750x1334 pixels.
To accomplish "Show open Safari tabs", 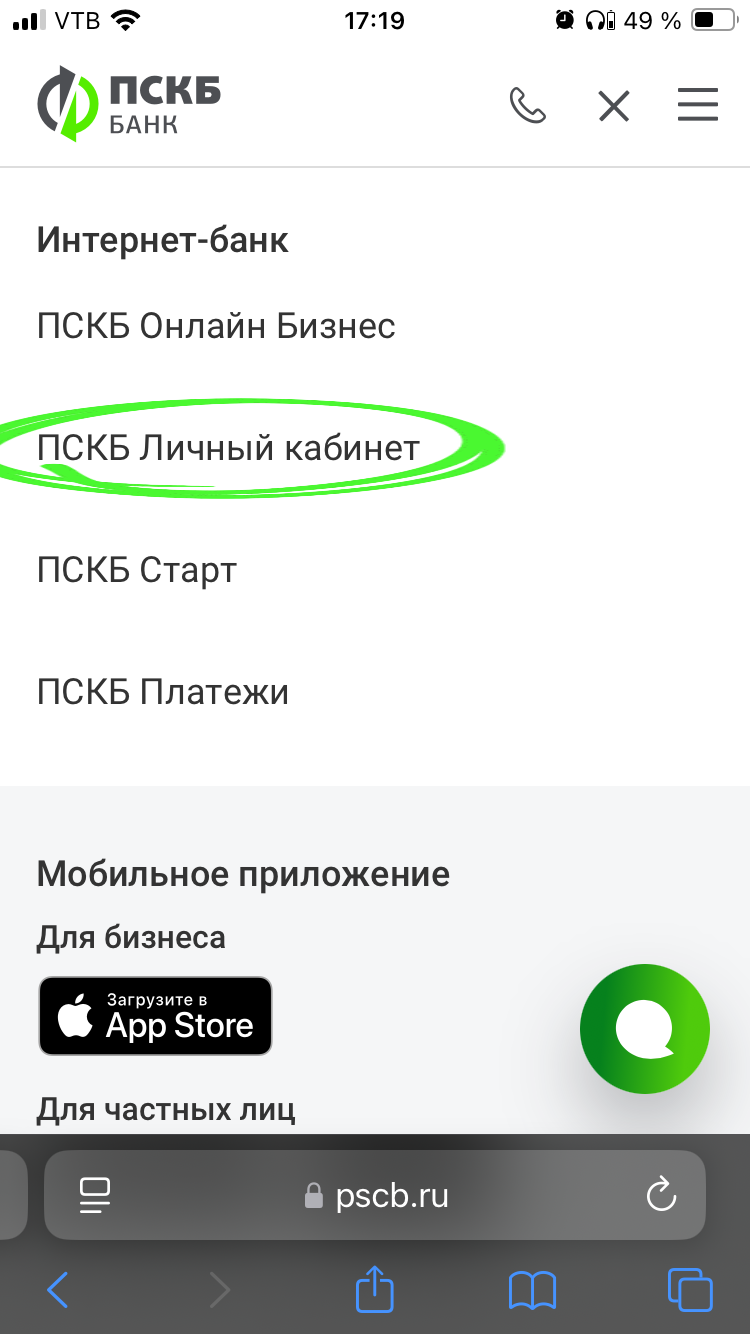I will pyautogui.click(x=690, y=1290).
